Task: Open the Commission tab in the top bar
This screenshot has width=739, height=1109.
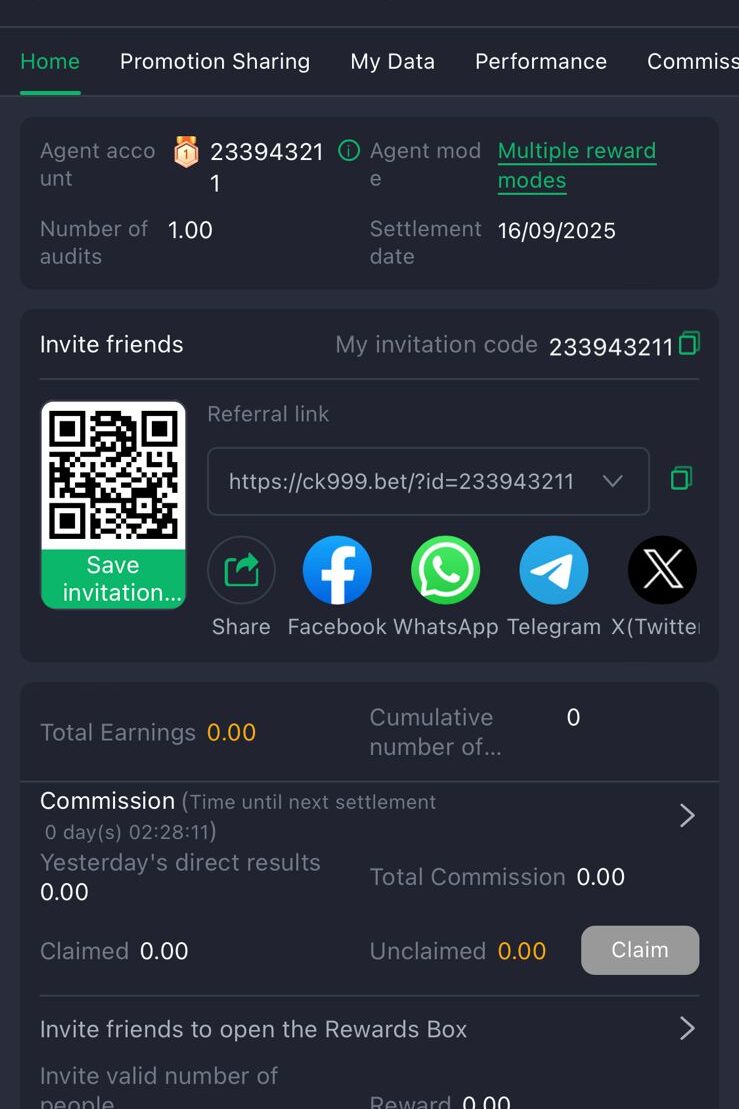Action: click(692, 62)
